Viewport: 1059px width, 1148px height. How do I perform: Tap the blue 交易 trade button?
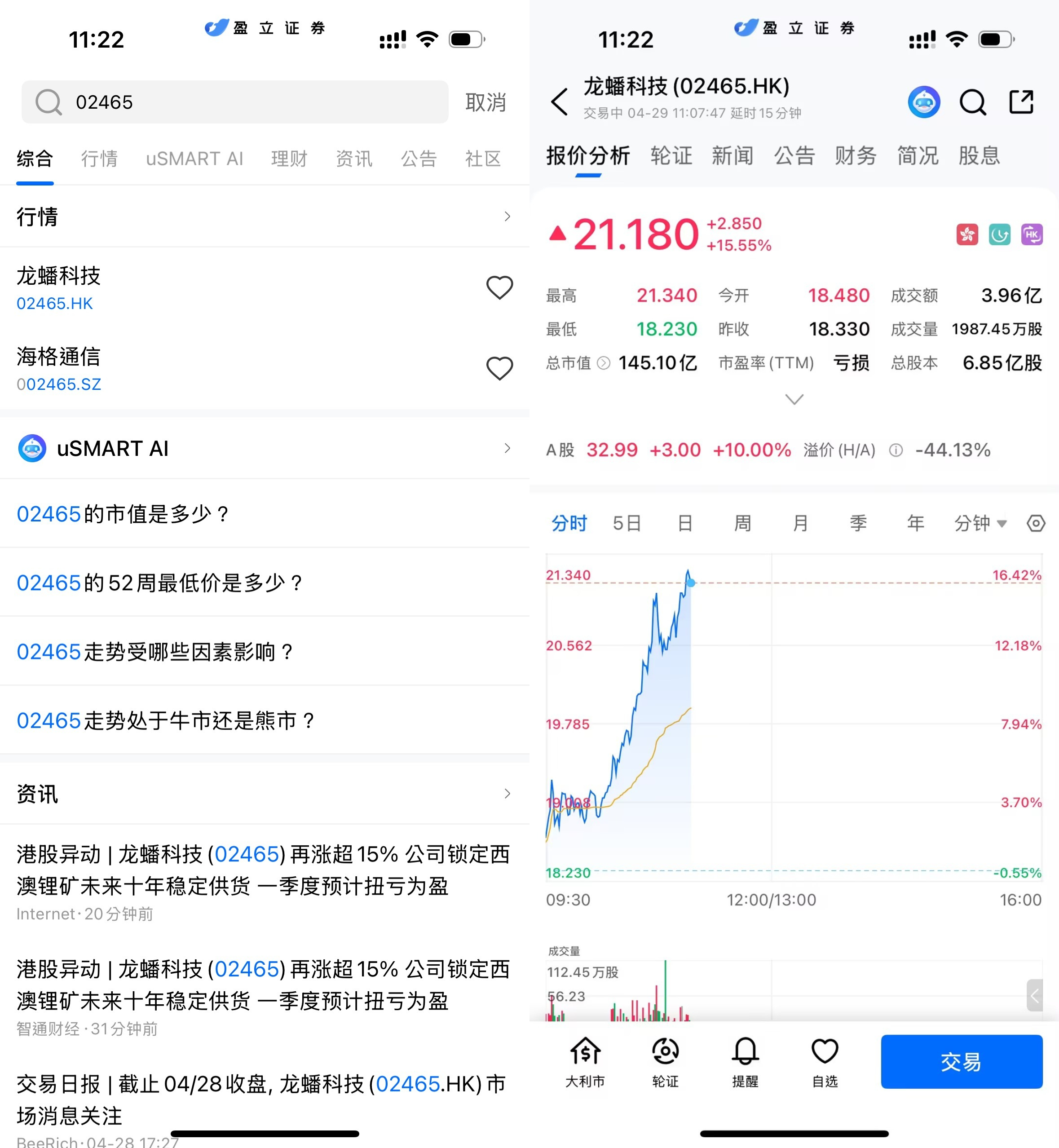(961, 1061)
